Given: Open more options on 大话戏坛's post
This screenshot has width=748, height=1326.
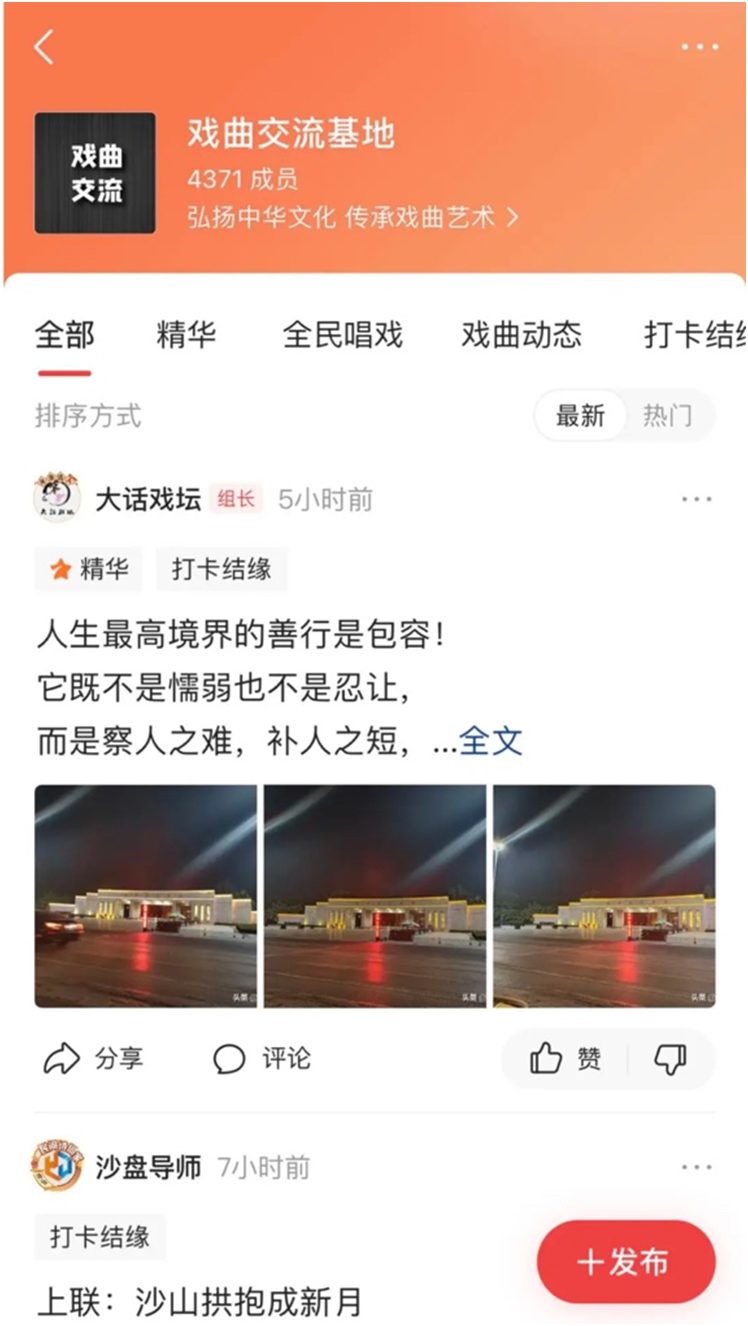Looking at the screenshot, I should [x=696, y=499].
